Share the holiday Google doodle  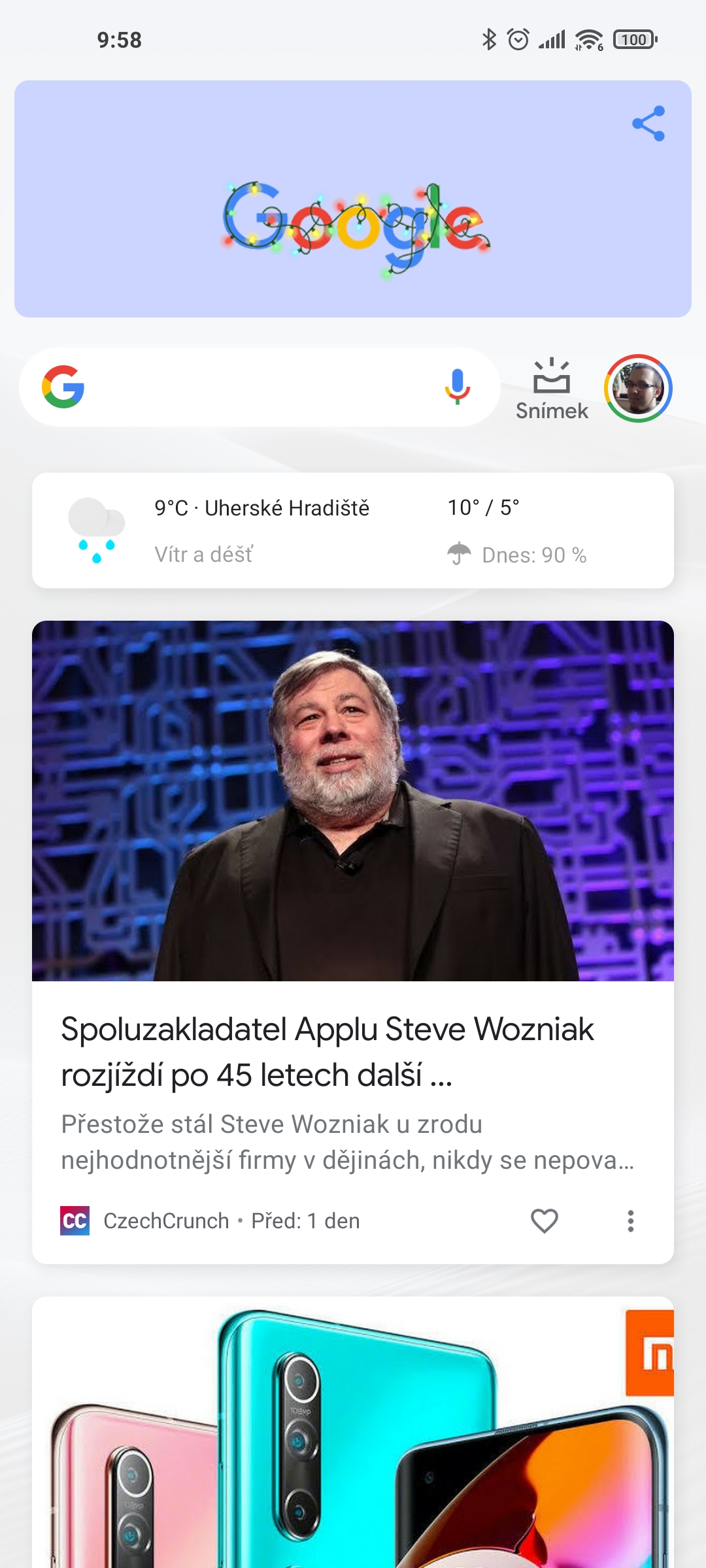click(648, 123)
